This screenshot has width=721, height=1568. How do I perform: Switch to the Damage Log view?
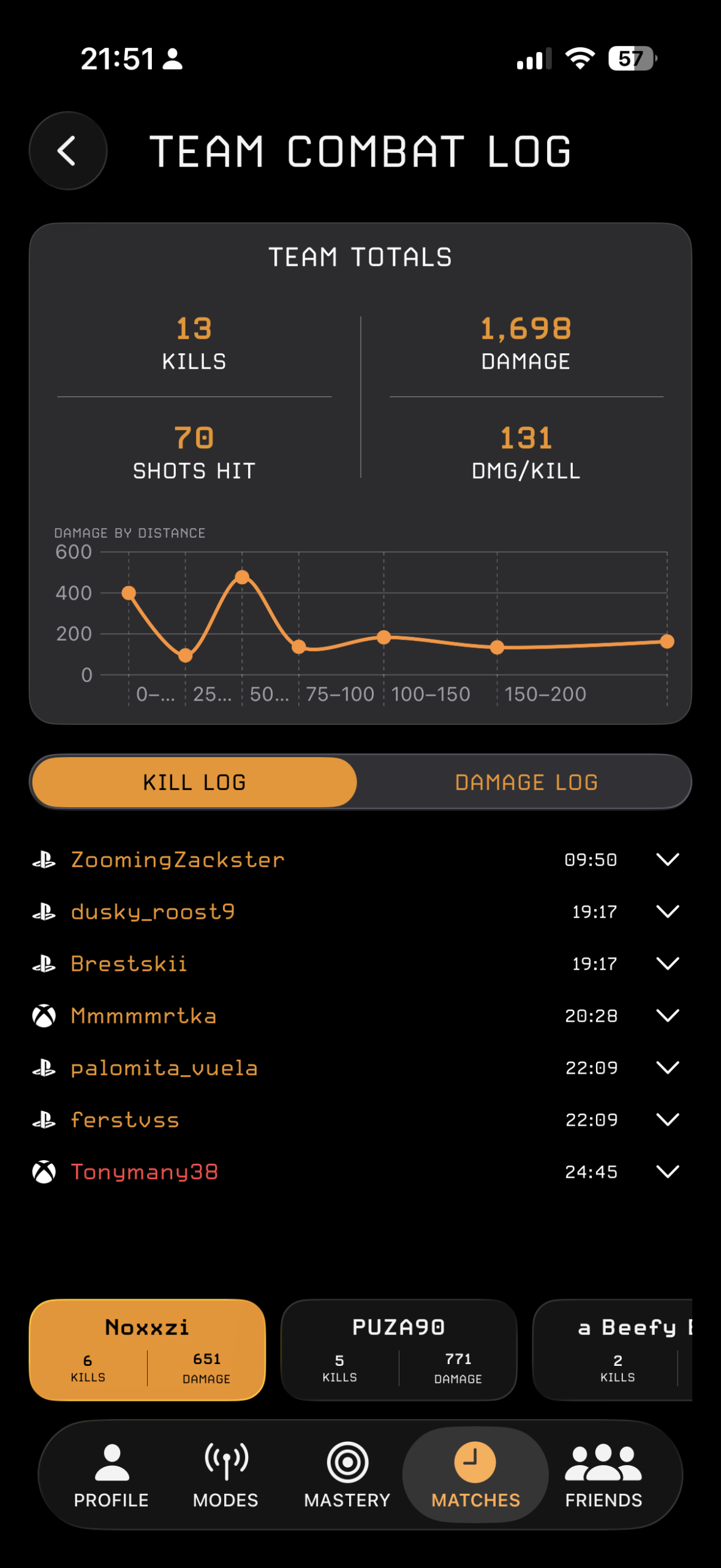pos(526,782)
